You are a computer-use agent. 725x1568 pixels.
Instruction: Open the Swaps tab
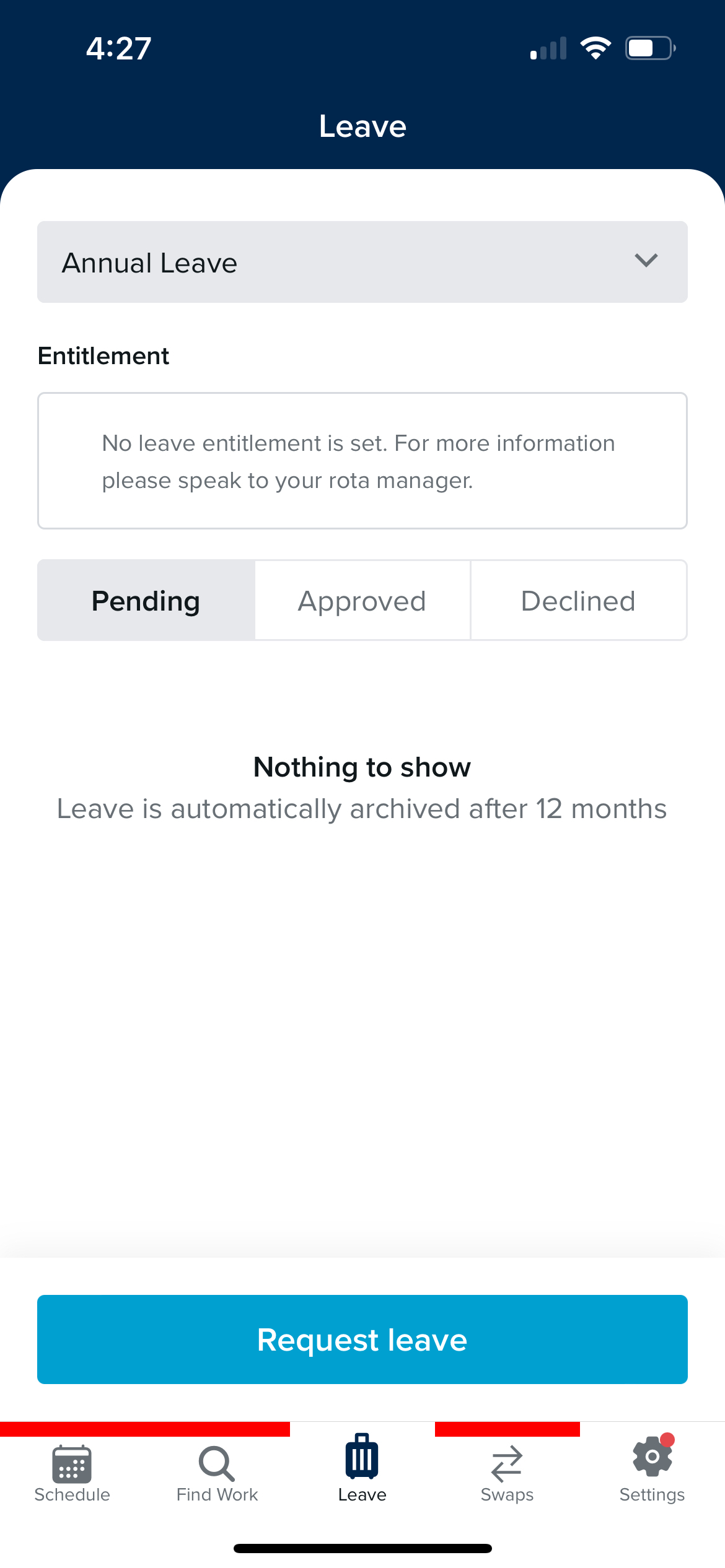pyautogui.click(x=507, y=1474)
